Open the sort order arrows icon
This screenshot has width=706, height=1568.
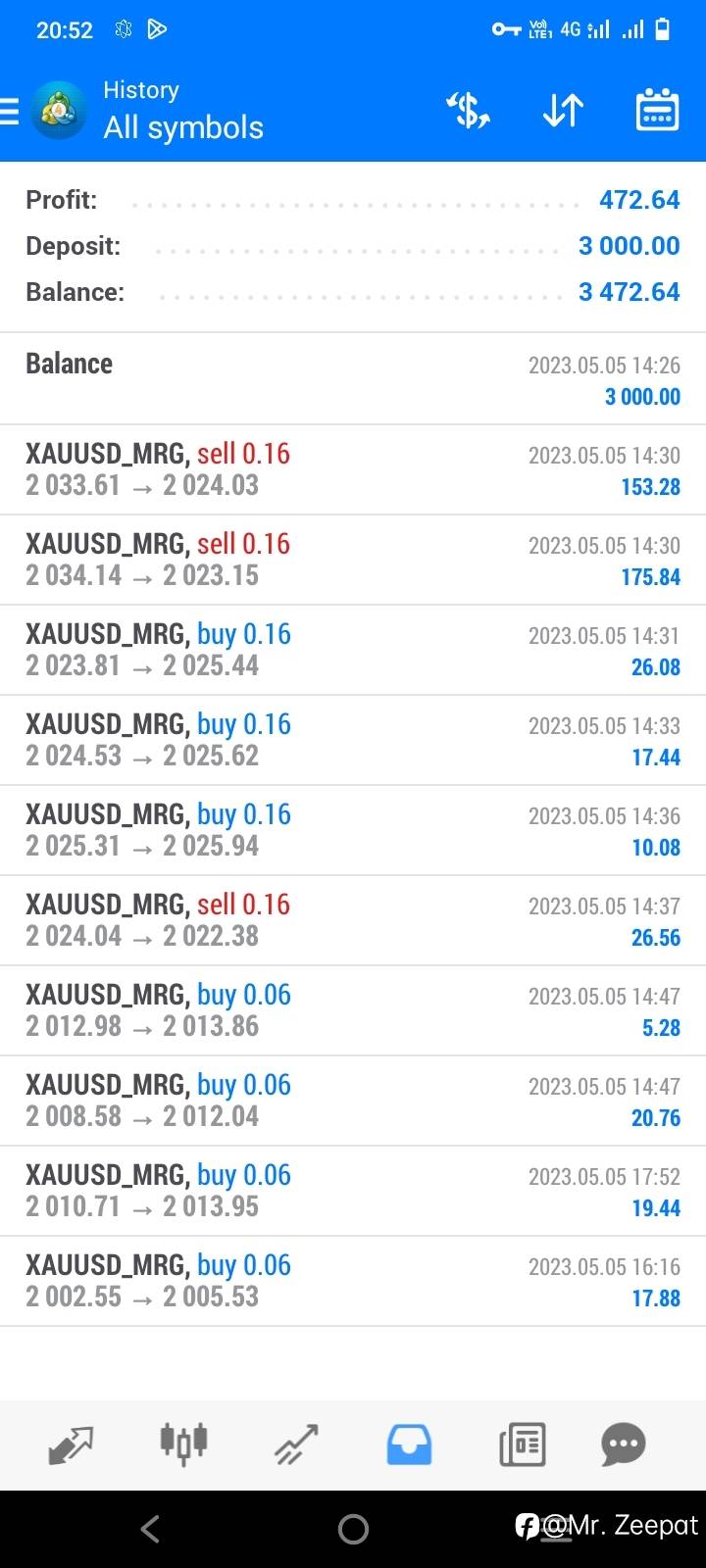563,111
